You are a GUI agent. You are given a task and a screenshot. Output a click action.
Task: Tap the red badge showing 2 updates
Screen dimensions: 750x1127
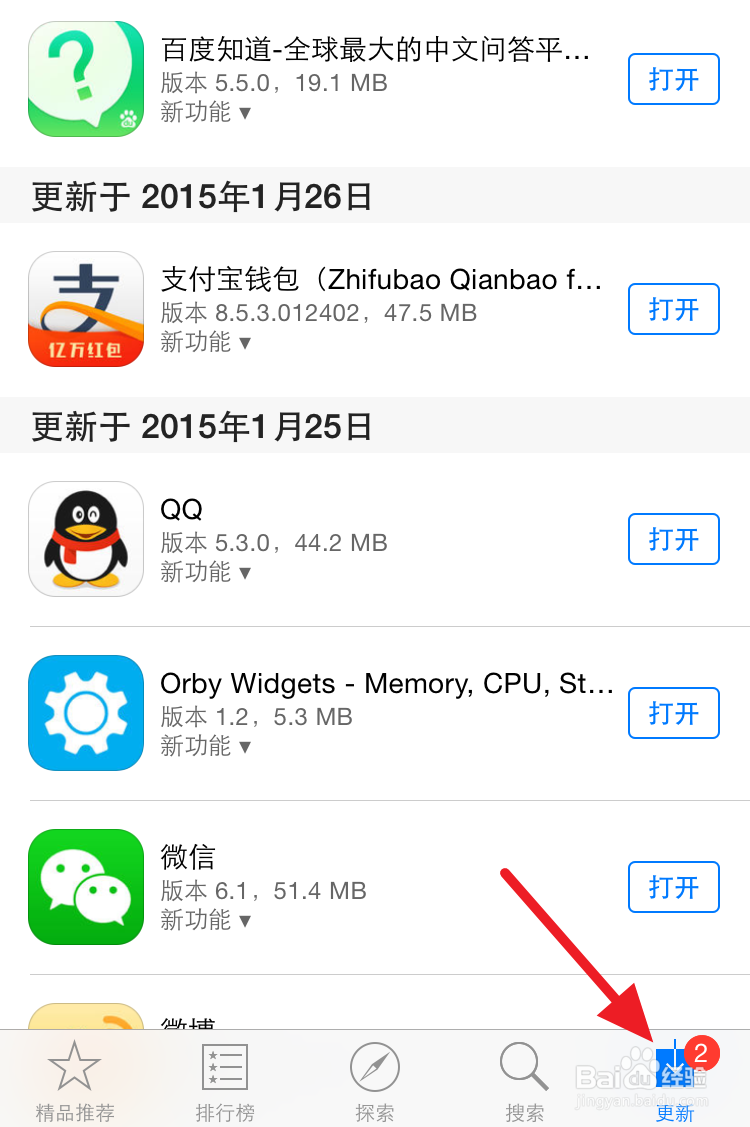point(704,1051)
